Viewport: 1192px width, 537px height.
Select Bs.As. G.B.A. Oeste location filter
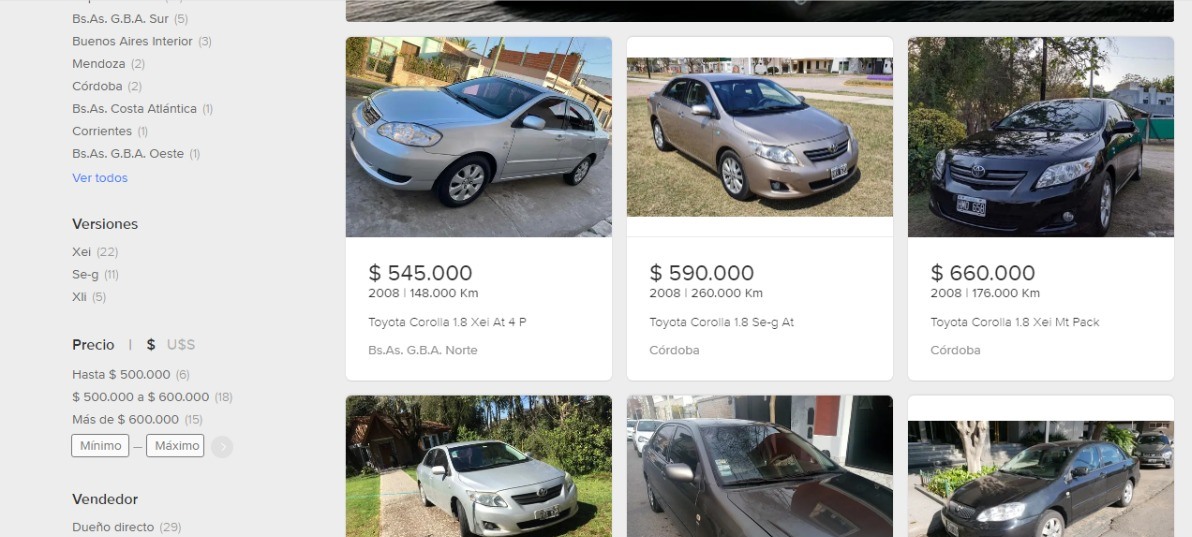click(x=128, y=154)
